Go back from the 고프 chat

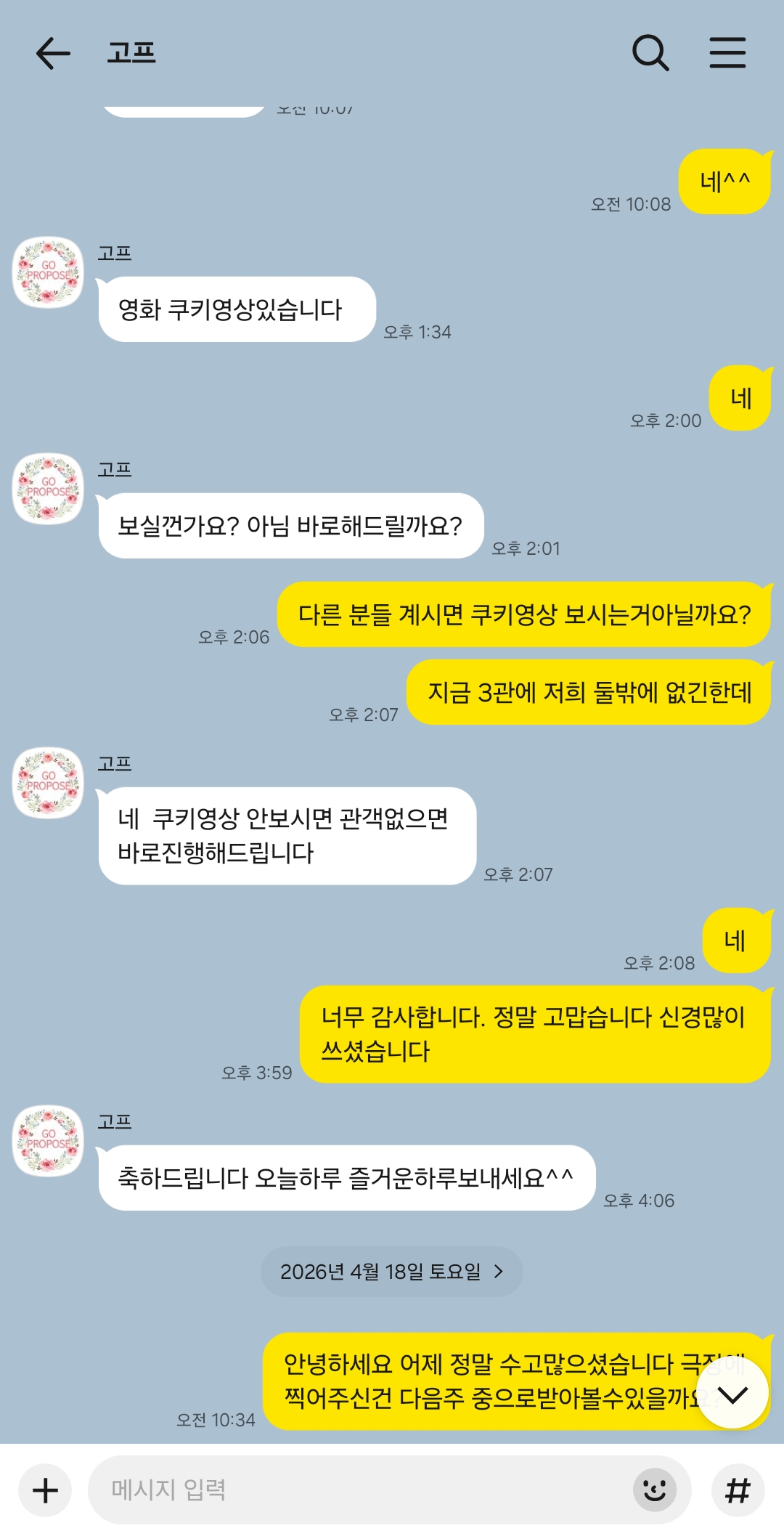point(53,53)
